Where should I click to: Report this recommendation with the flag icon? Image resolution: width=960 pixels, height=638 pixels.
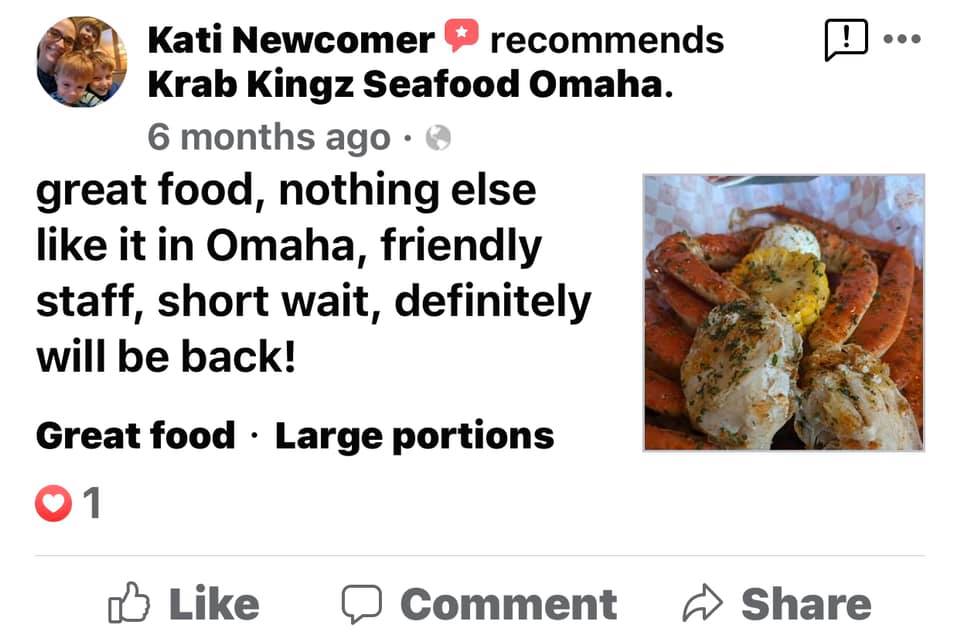[x=845, y=40]
